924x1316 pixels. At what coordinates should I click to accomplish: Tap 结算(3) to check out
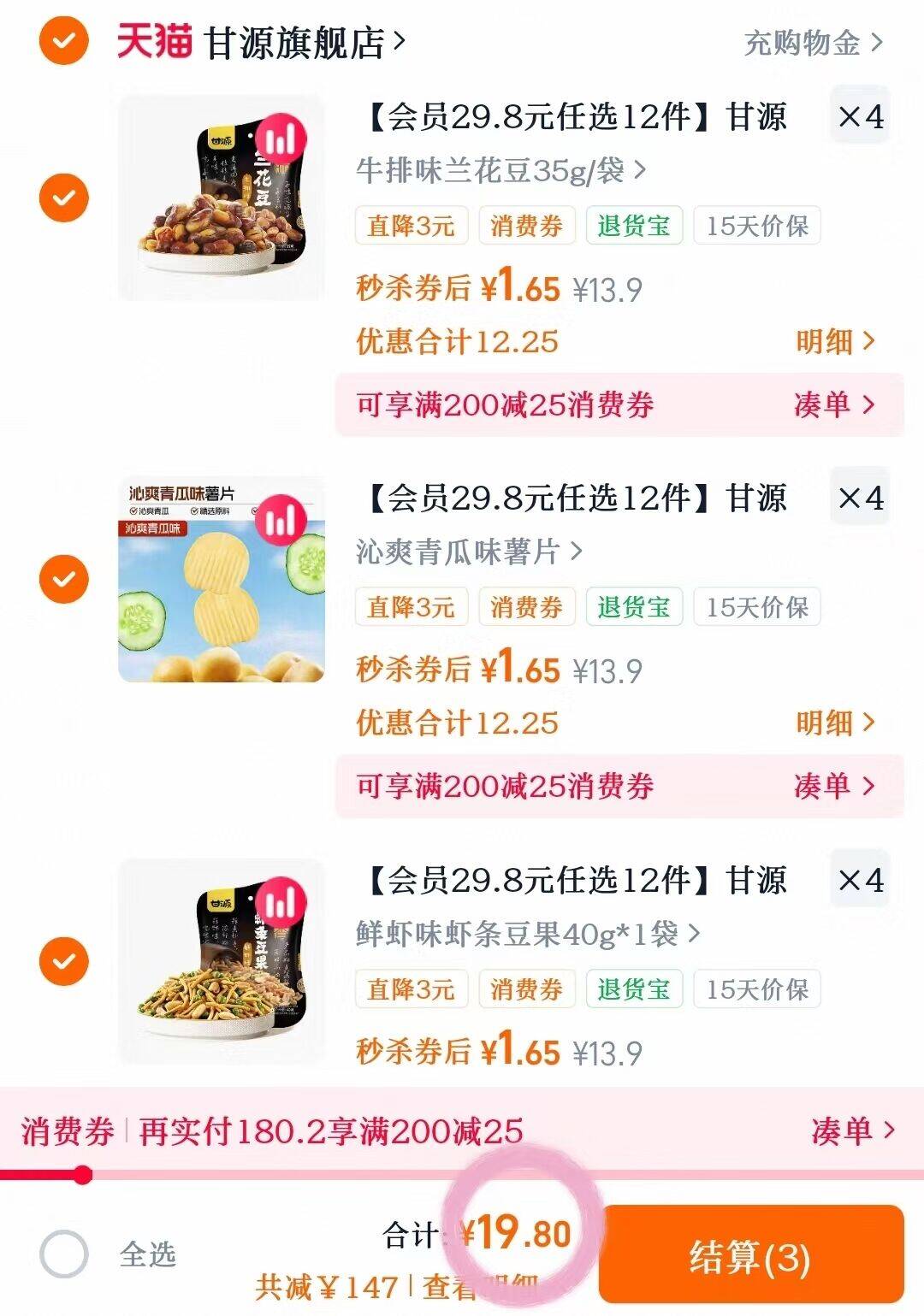click(750, 1256)
